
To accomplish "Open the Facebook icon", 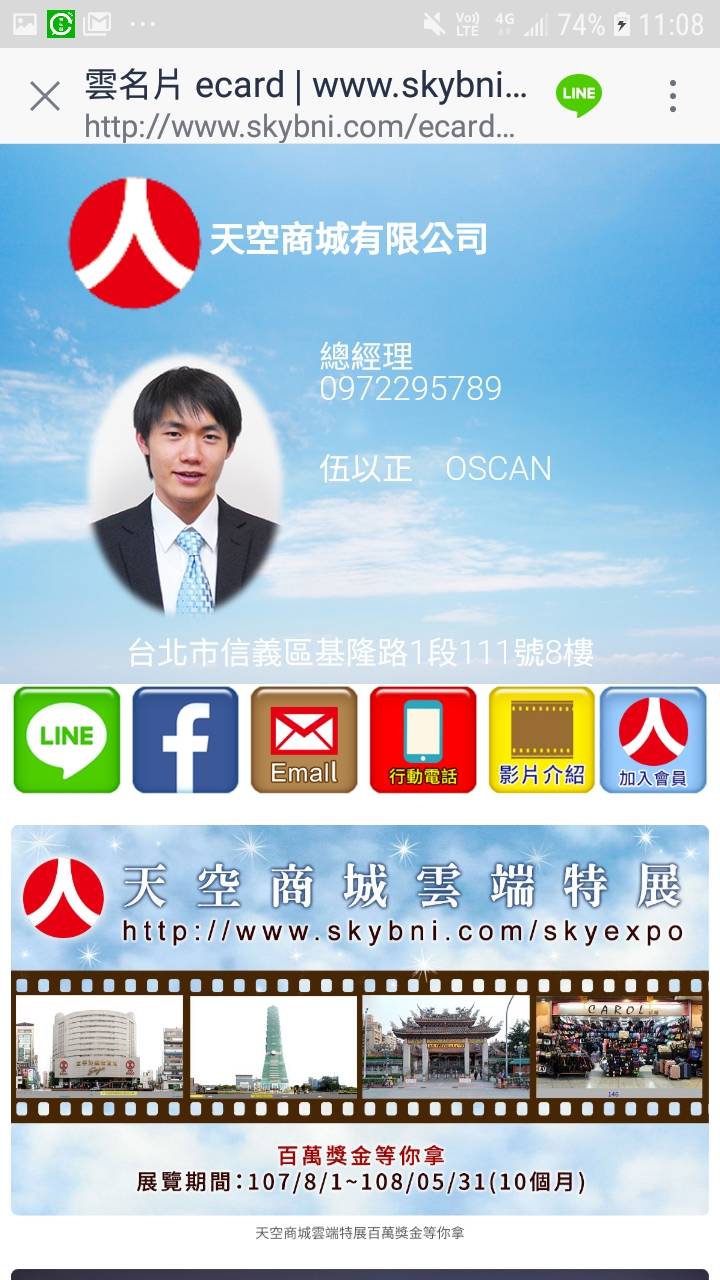I will tap(184, 738).
